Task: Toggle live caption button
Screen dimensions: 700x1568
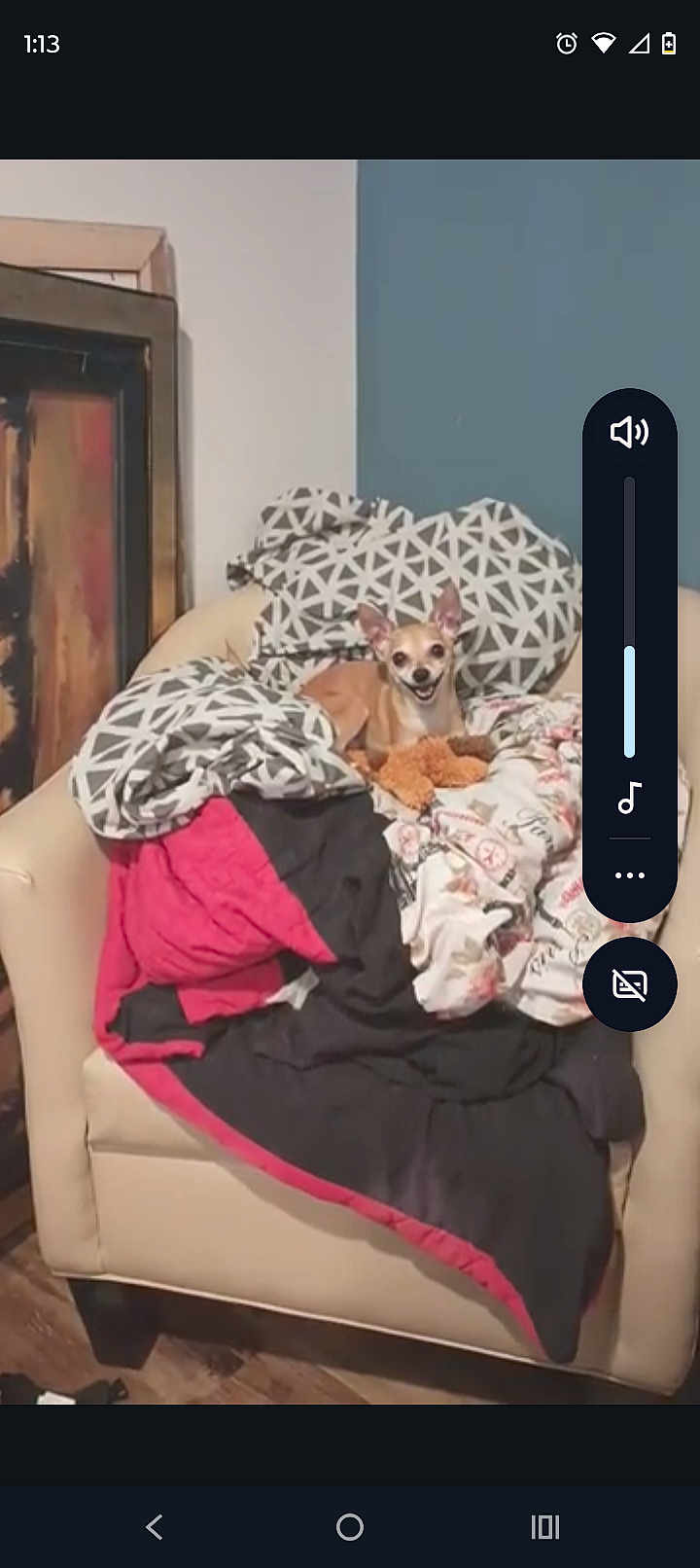Action: [629, 984]
